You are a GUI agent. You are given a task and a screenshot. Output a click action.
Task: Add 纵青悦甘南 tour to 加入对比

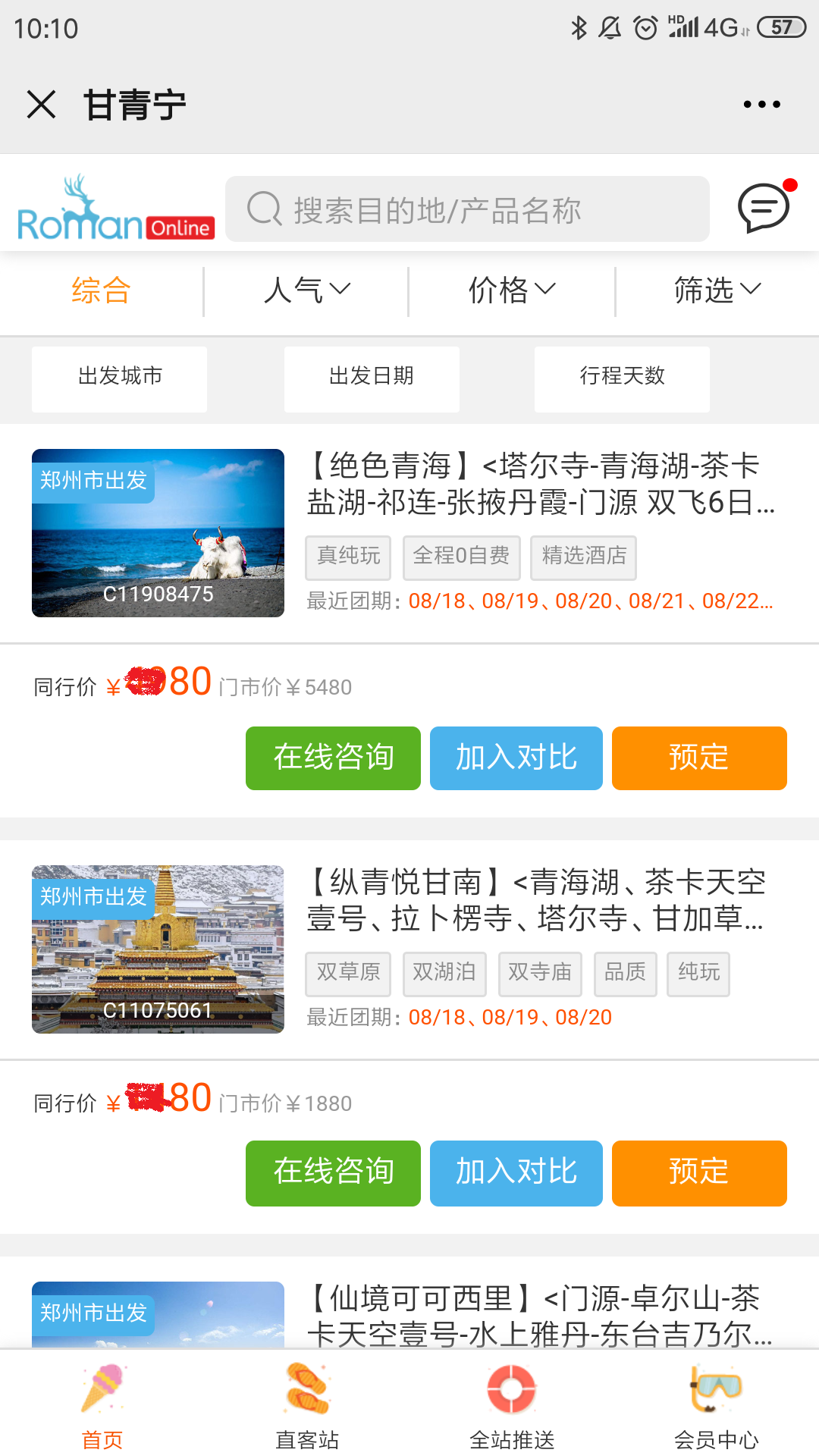point(516,1172)
